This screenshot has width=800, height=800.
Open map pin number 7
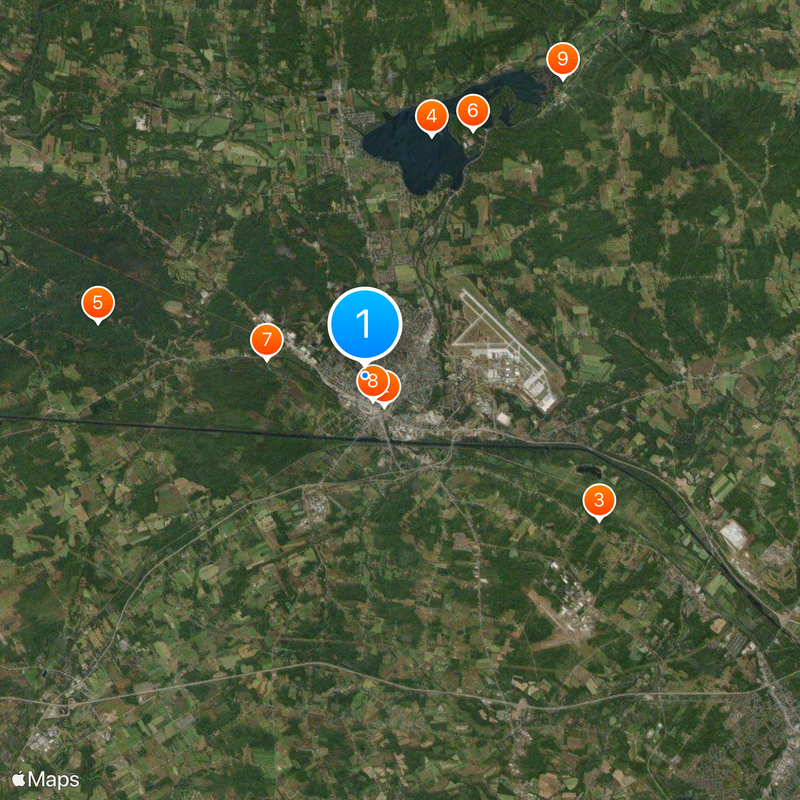[266, 340]
